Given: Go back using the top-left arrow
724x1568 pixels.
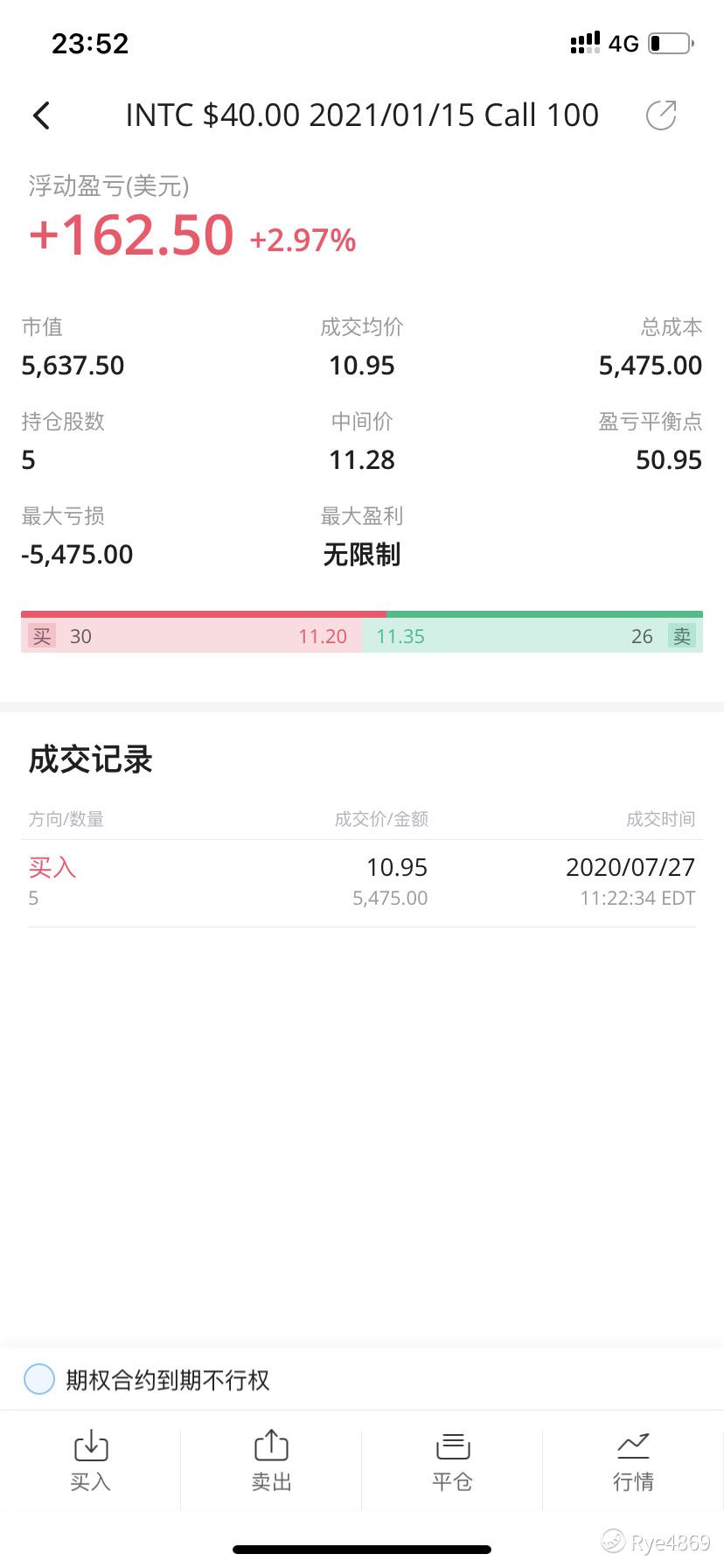Looking at the screenshot, I should point(41,115).
